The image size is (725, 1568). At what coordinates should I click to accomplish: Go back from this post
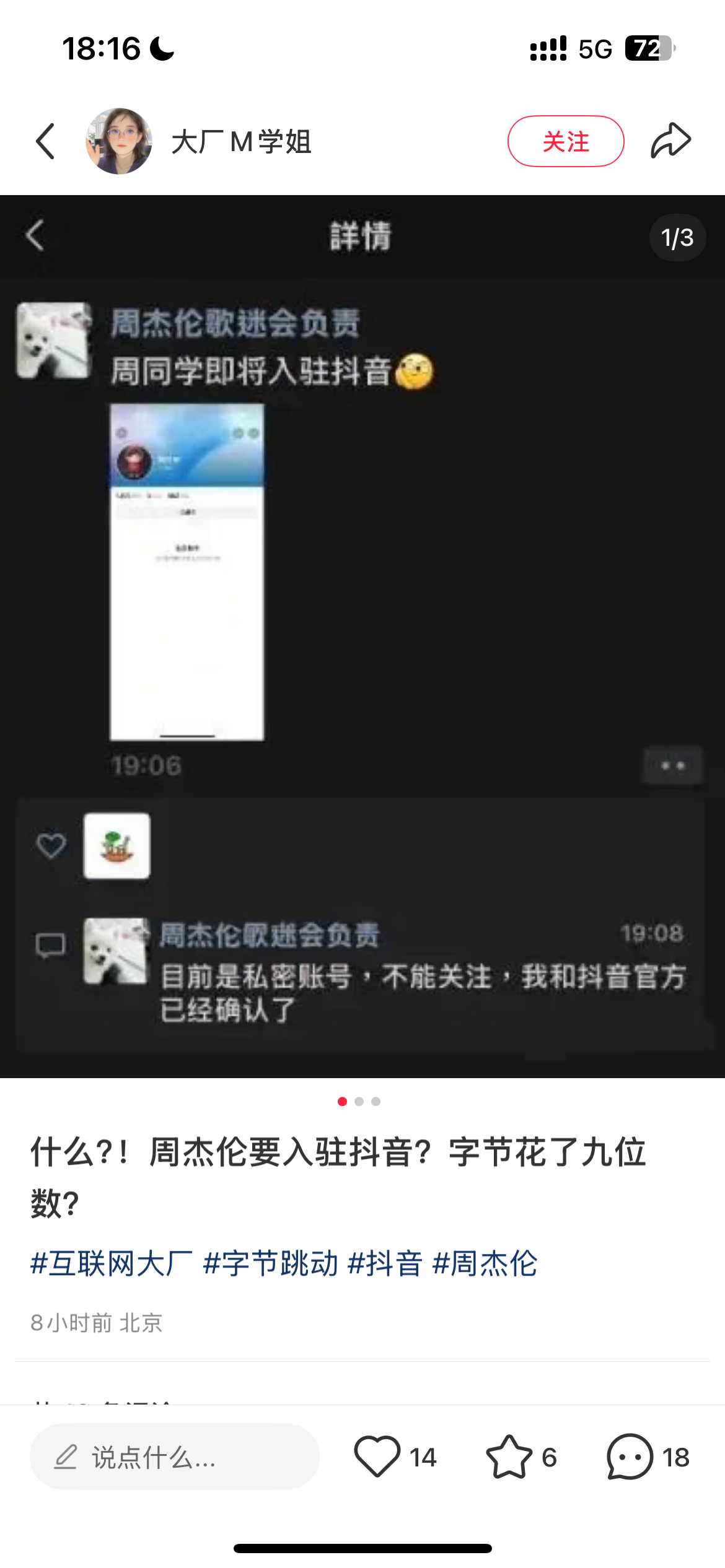coord(46,141)
